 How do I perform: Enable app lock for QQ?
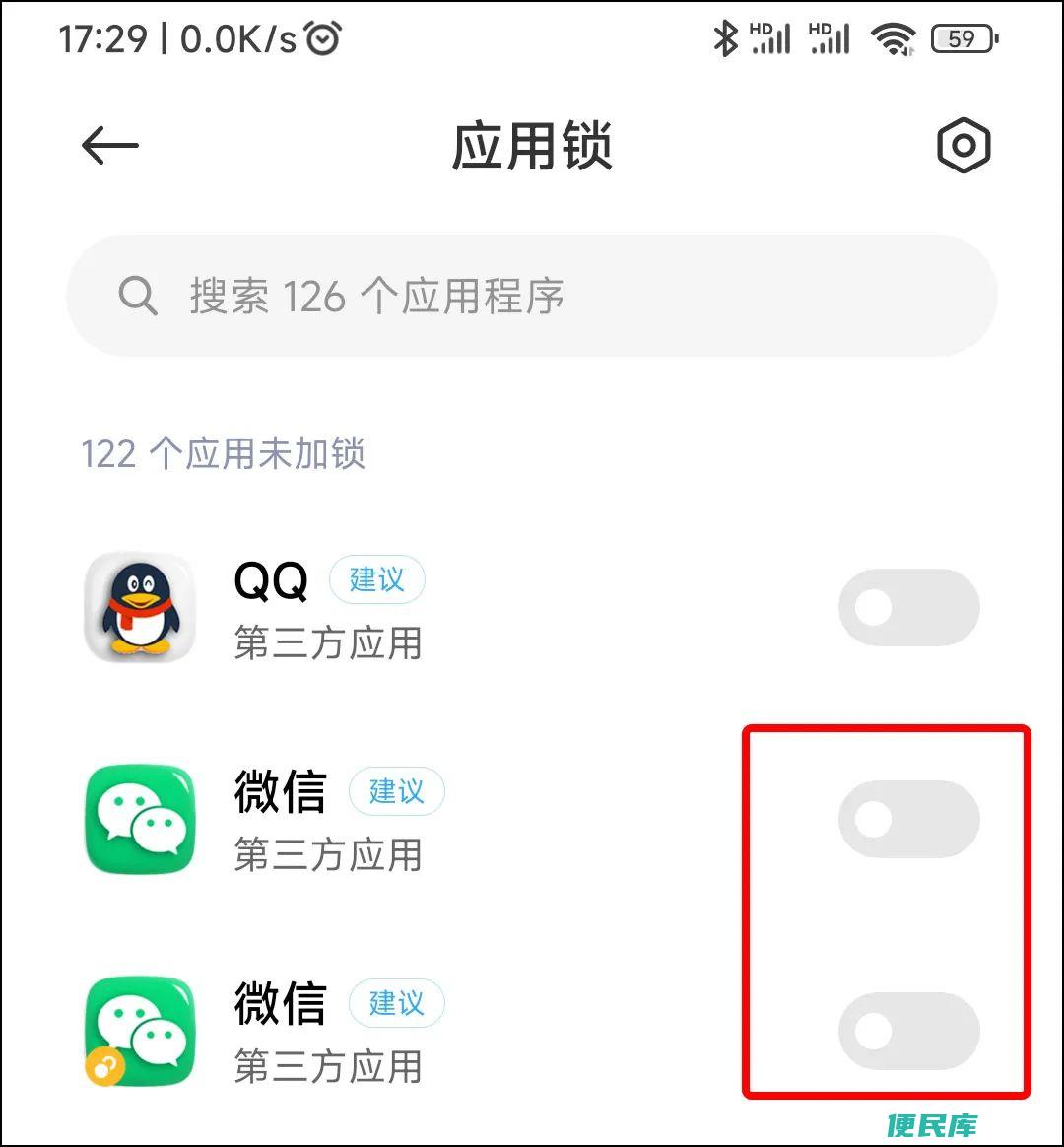pos(908,607)
